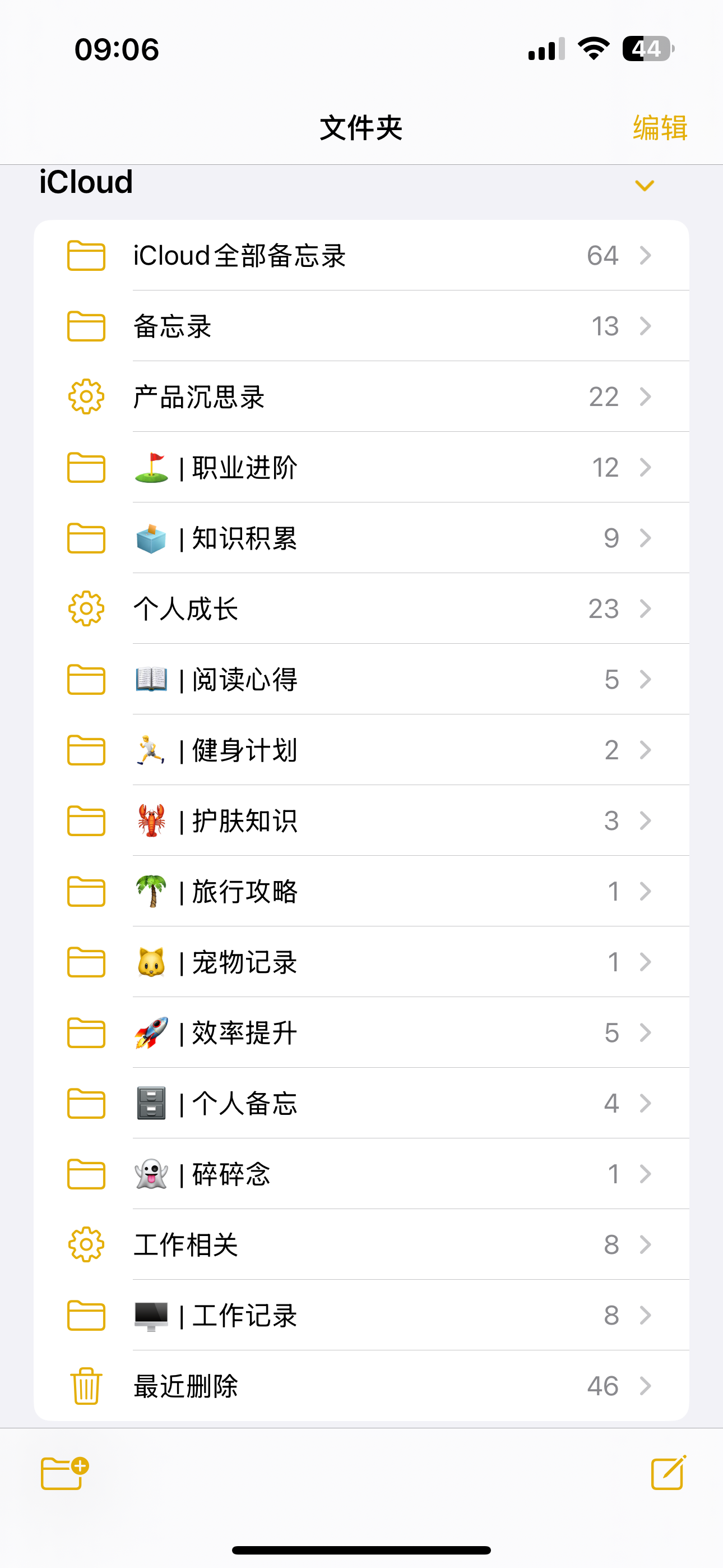The width and height of the screenshot is (723, 1568).
Task: Create a new folder
Action: click(x=64, y=1473)
